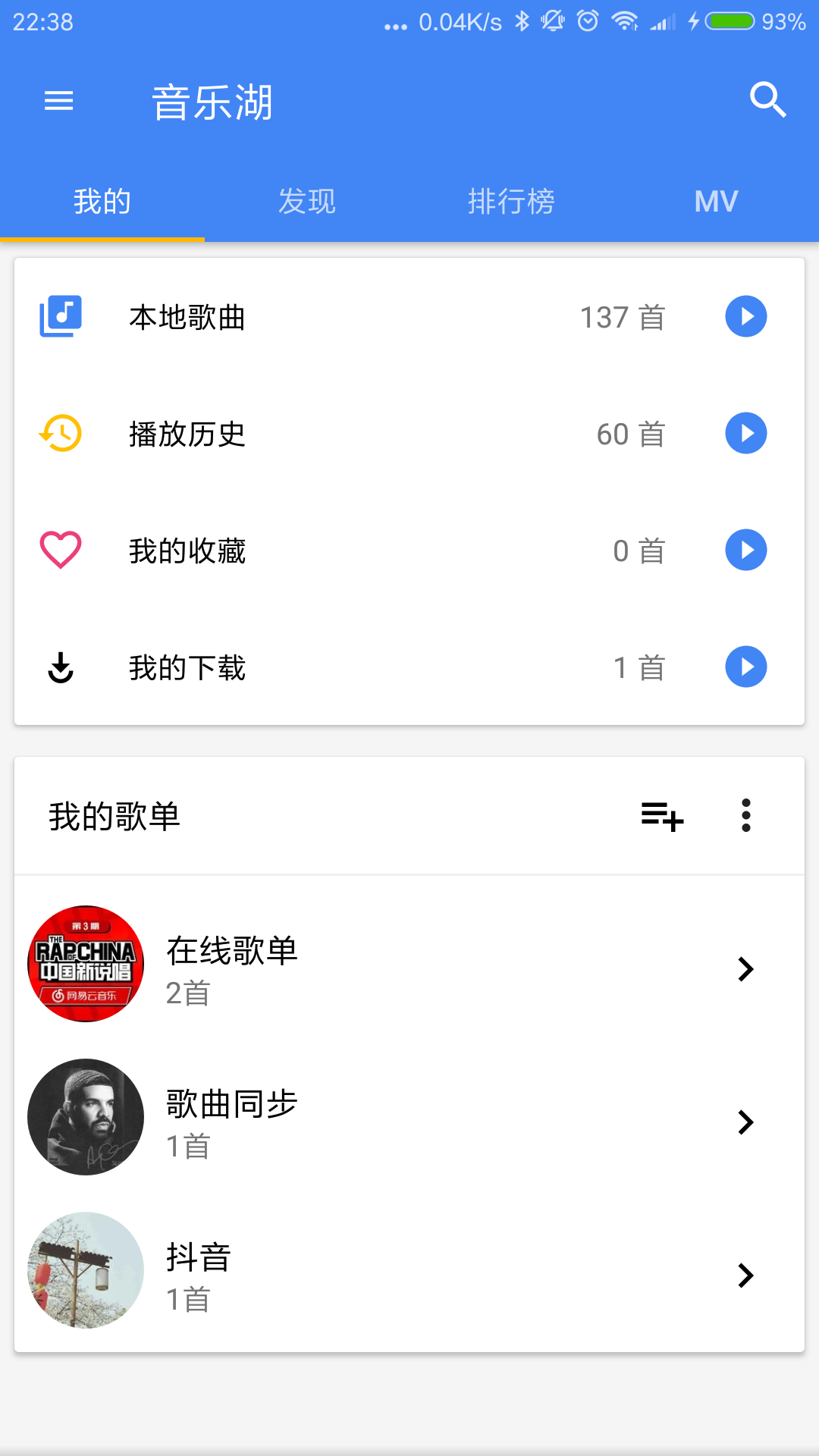Viewport: 819px width, 1456px height.
Task: Open the 我的歌单 overflow menu
Action: [746, 816]
